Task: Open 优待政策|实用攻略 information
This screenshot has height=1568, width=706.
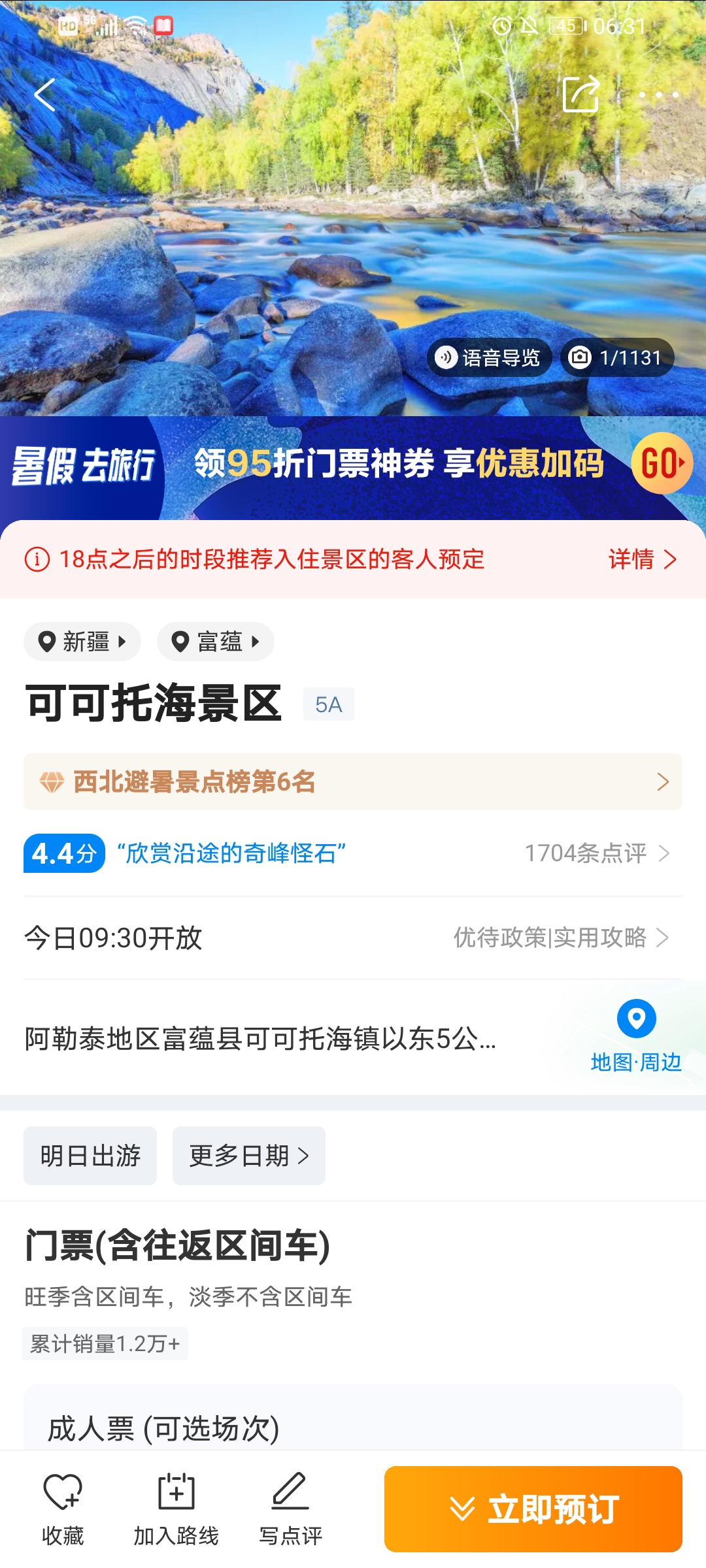Action: 562,938
